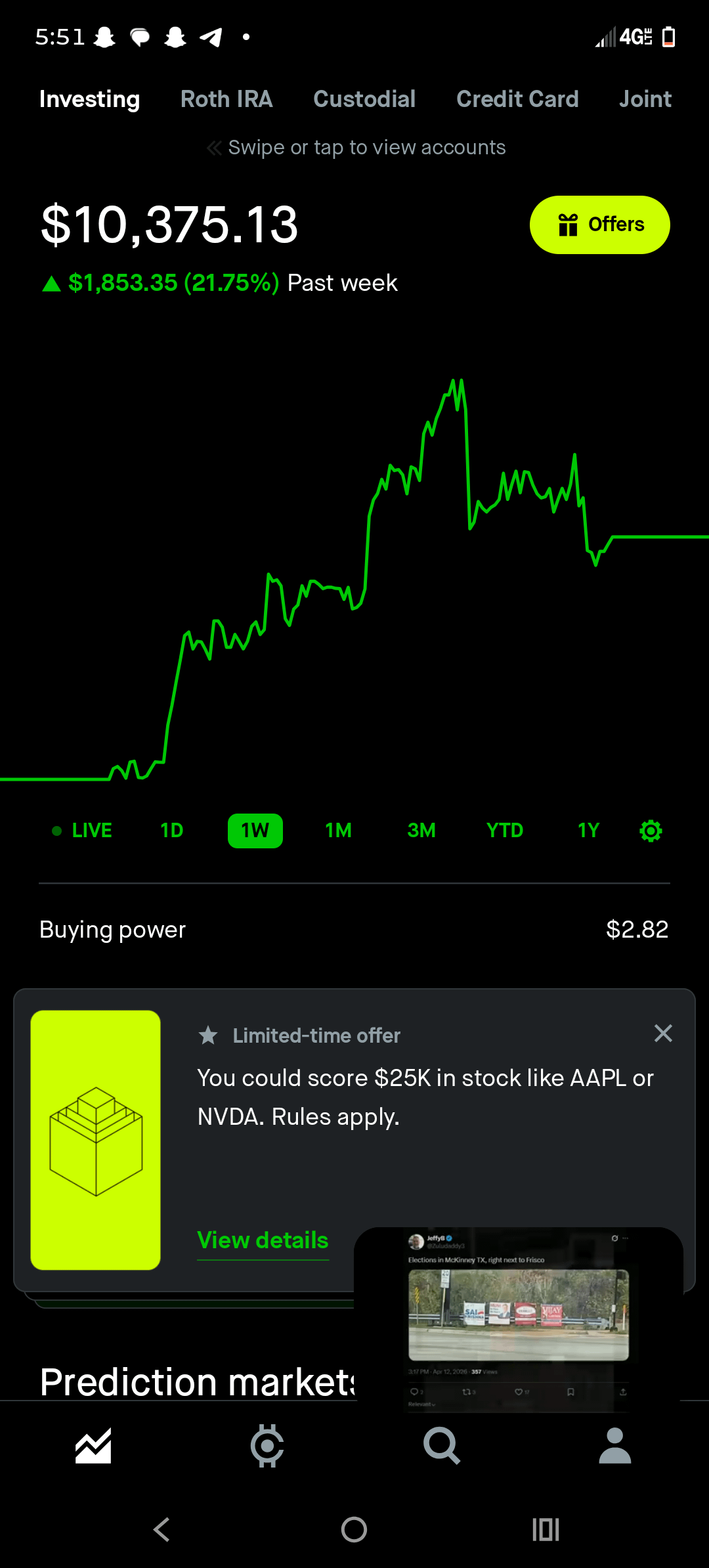
Task: Select the LIVE chart range
Action: click(83, 831)
